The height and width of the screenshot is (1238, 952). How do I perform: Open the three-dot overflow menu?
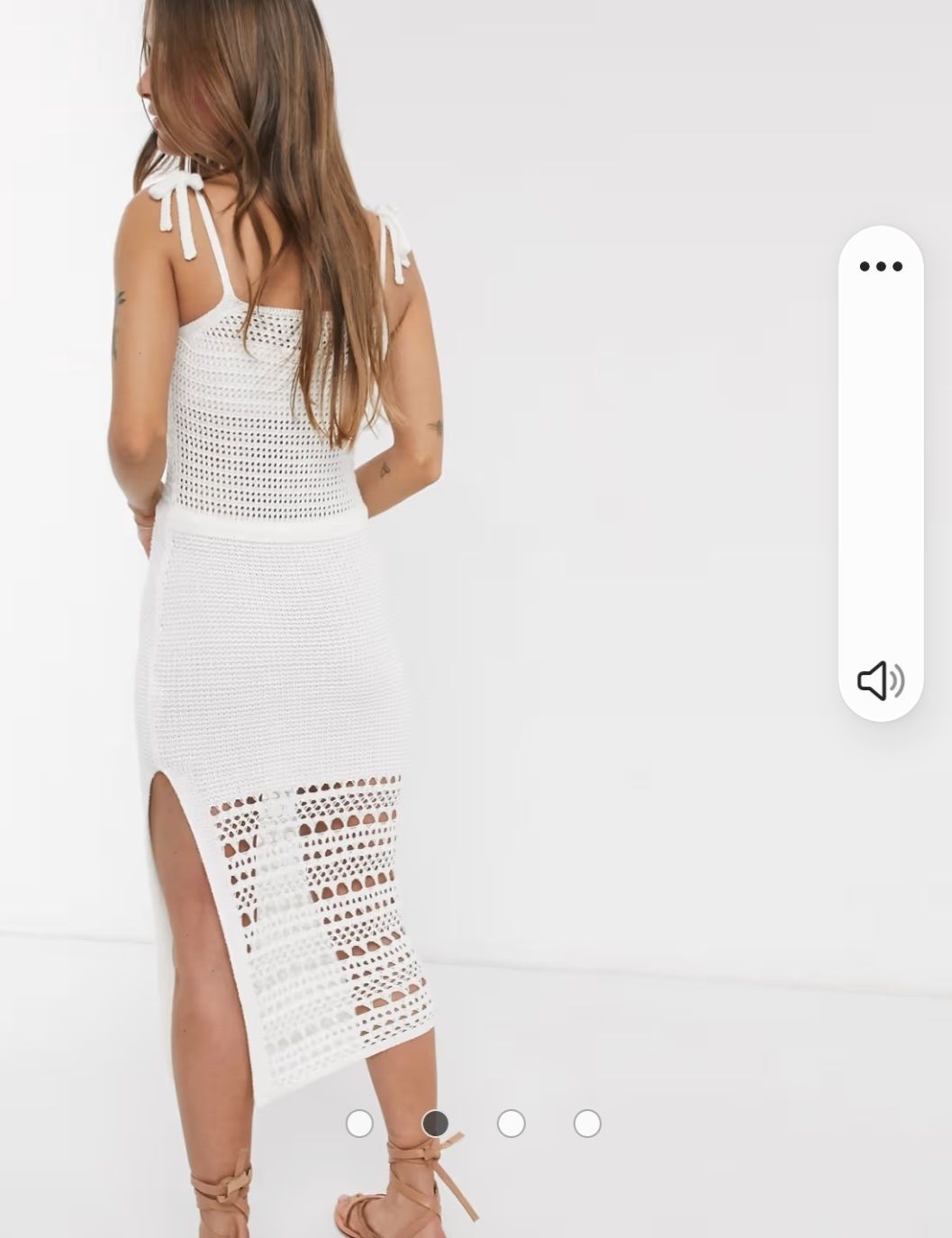pyautogui.click(x=880, y=266)
